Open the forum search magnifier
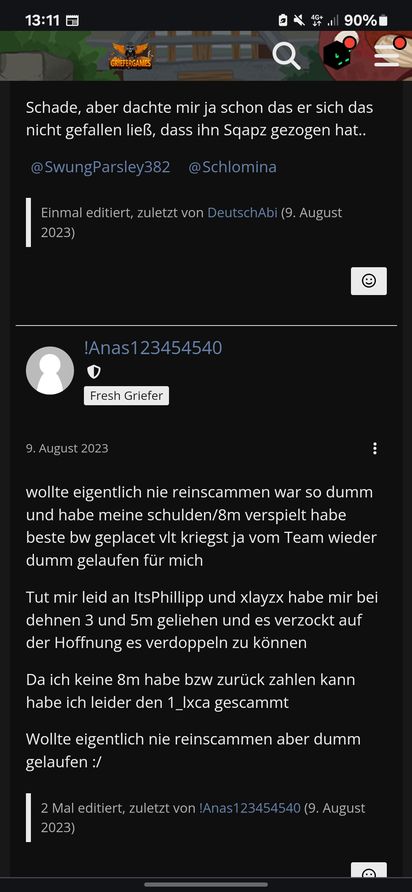This screenshot has width=412, height=892. pyautogui.click(x=286, y=56)
